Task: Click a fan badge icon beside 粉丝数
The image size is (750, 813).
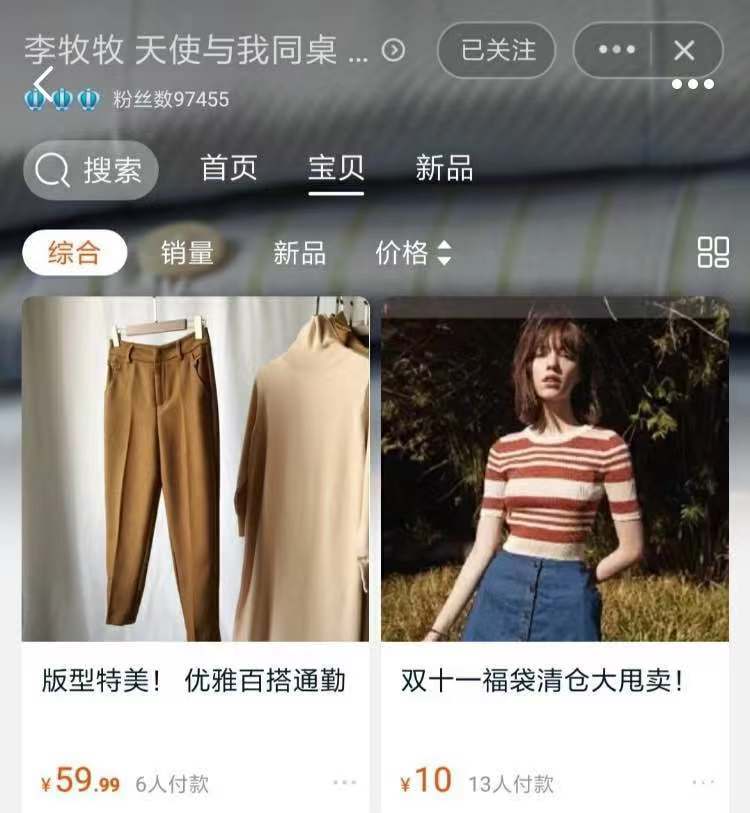Action: pos(35,97)
